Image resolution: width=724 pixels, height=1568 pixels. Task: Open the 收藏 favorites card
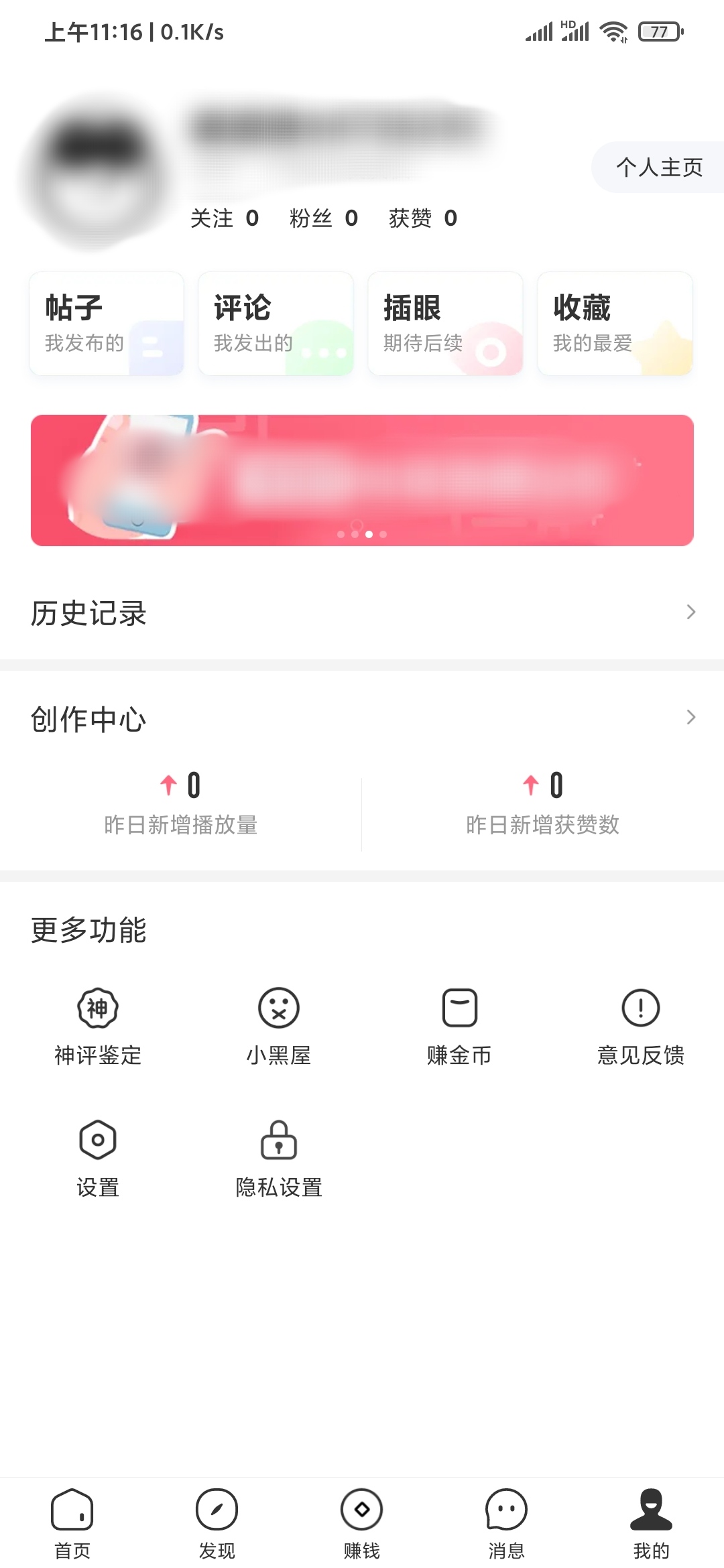[x=614, y=323]
